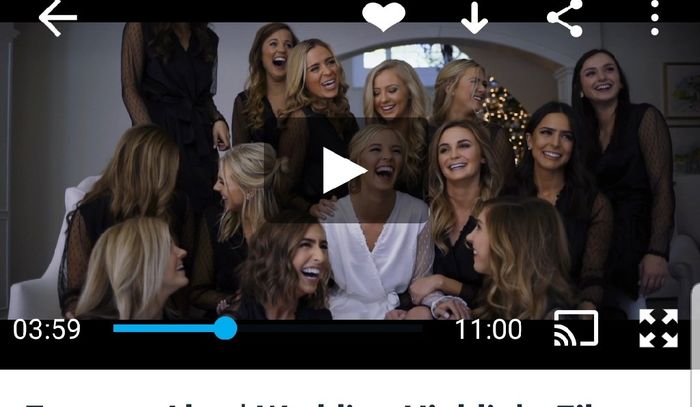Cast video to another device

pyautogui.click(x=575, y=328)
